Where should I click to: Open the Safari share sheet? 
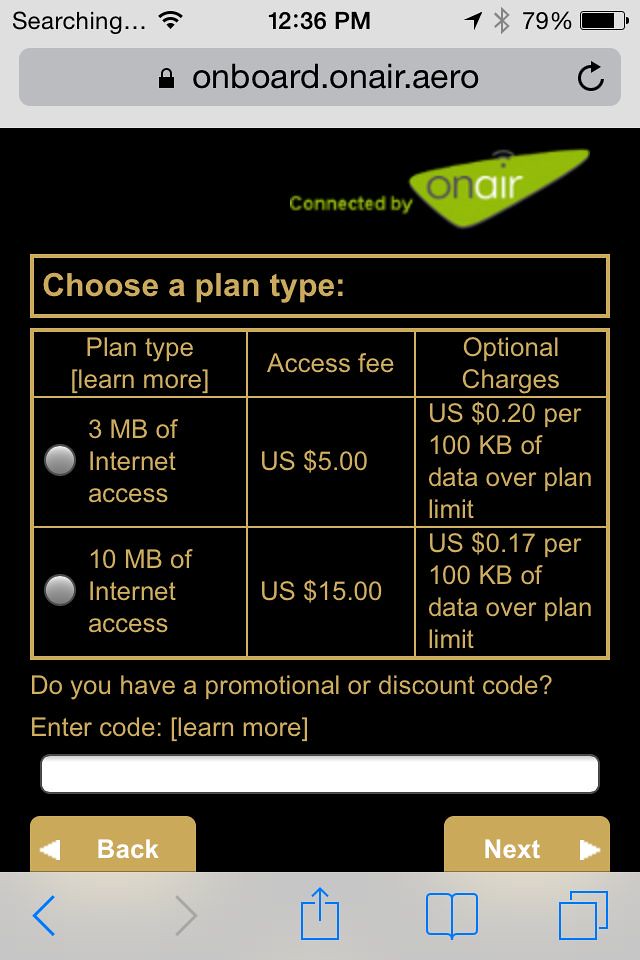click(320, 915)
